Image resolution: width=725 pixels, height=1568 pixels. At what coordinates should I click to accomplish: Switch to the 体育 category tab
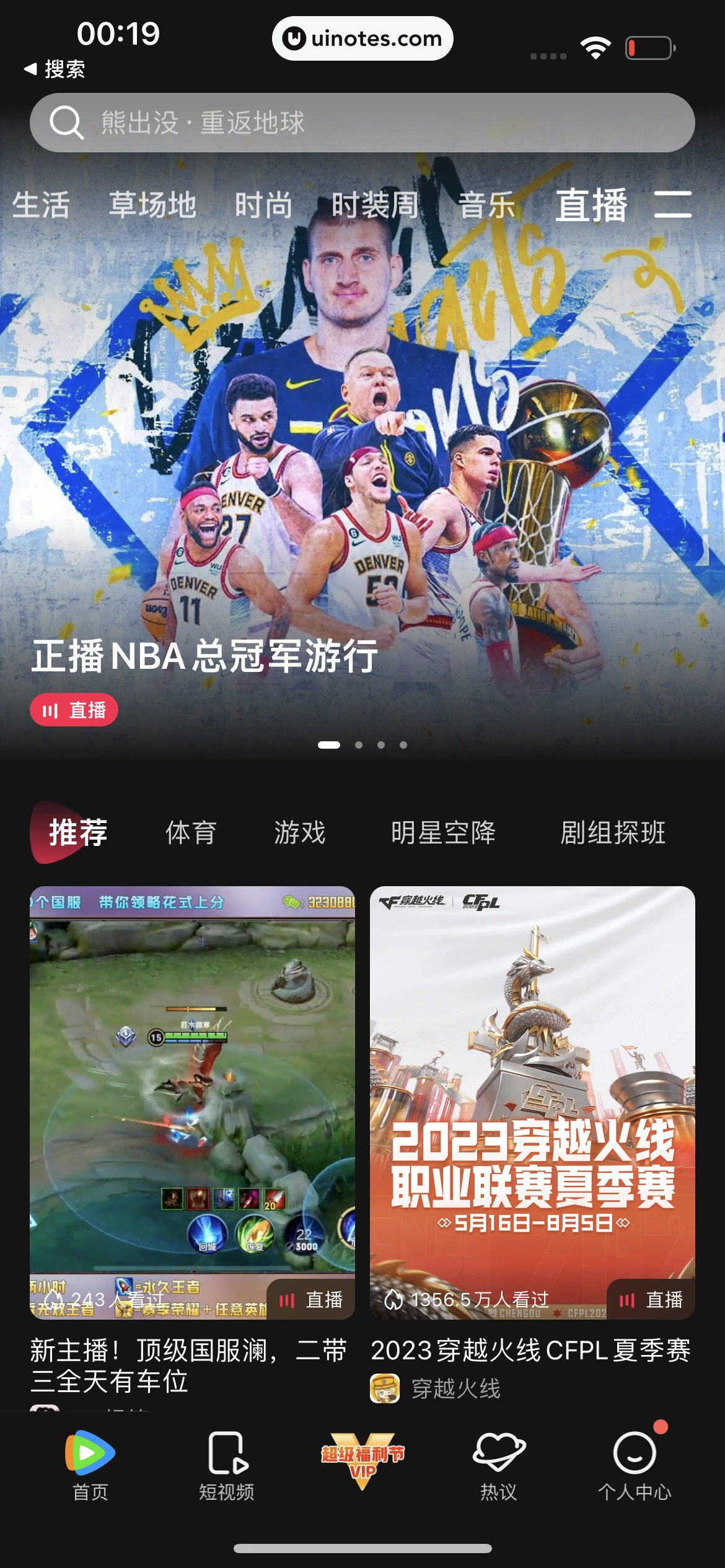point(190,832)
